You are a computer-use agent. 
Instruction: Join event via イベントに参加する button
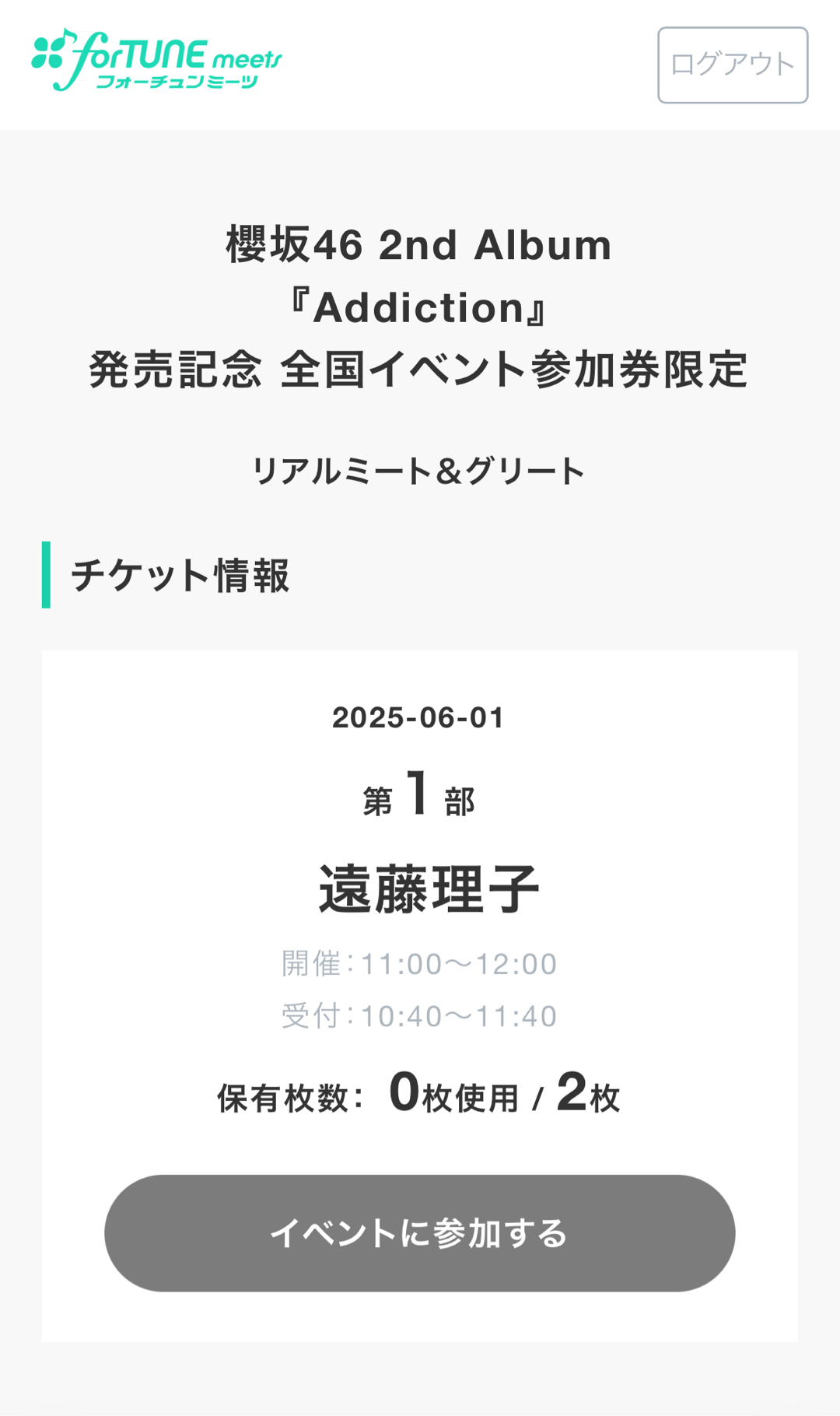(419, 1233)
